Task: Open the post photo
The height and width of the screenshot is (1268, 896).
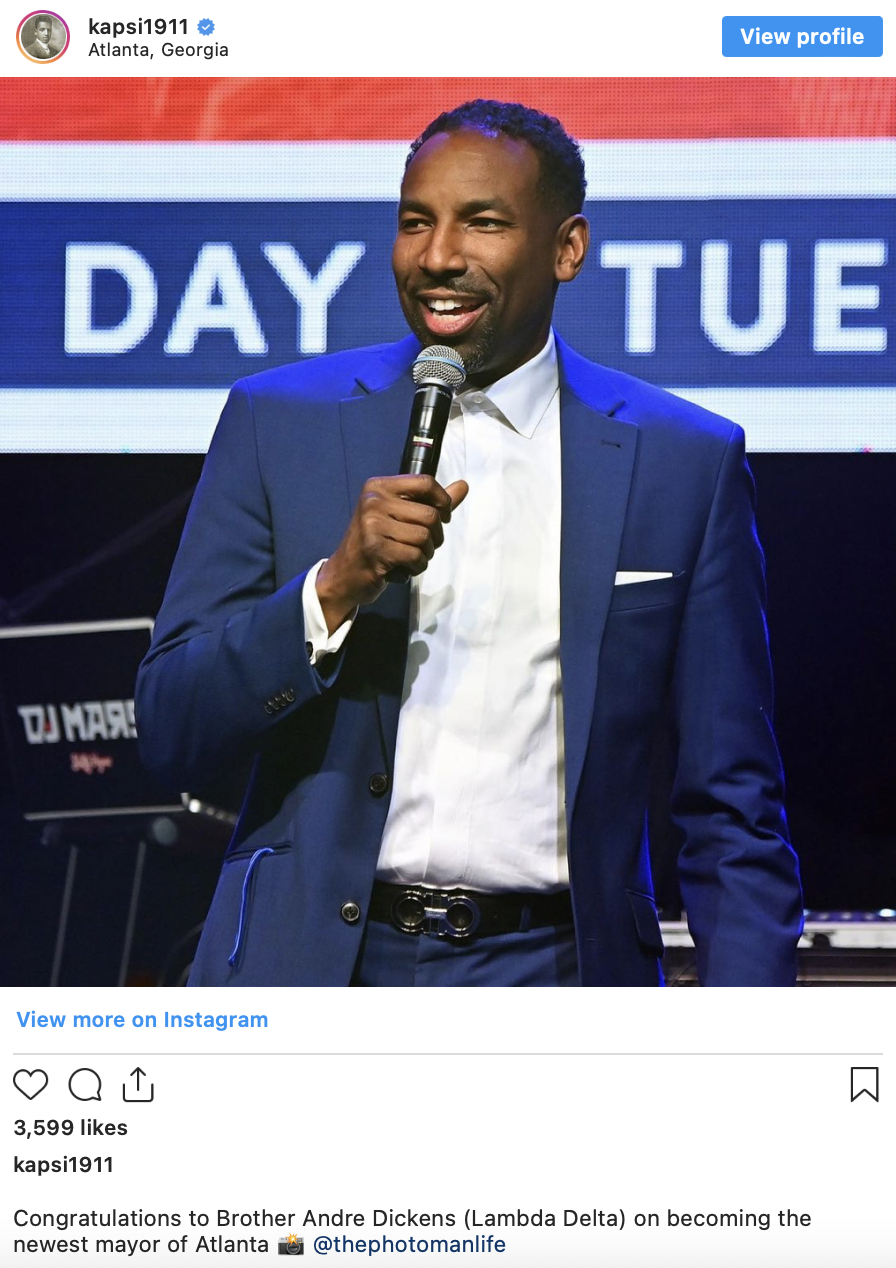Action: pos(448,532)
